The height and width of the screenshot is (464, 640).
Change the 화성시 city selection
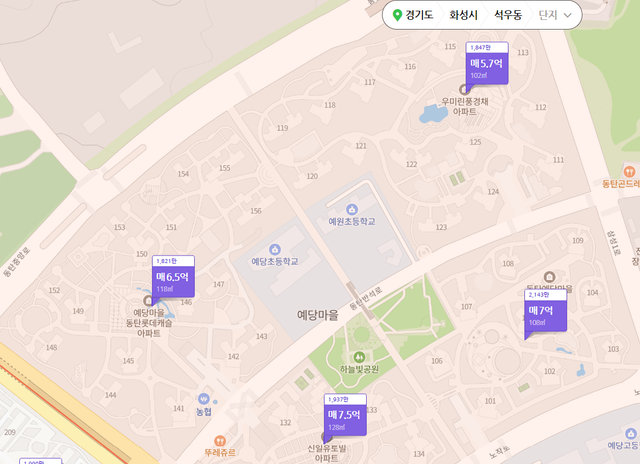463,15
